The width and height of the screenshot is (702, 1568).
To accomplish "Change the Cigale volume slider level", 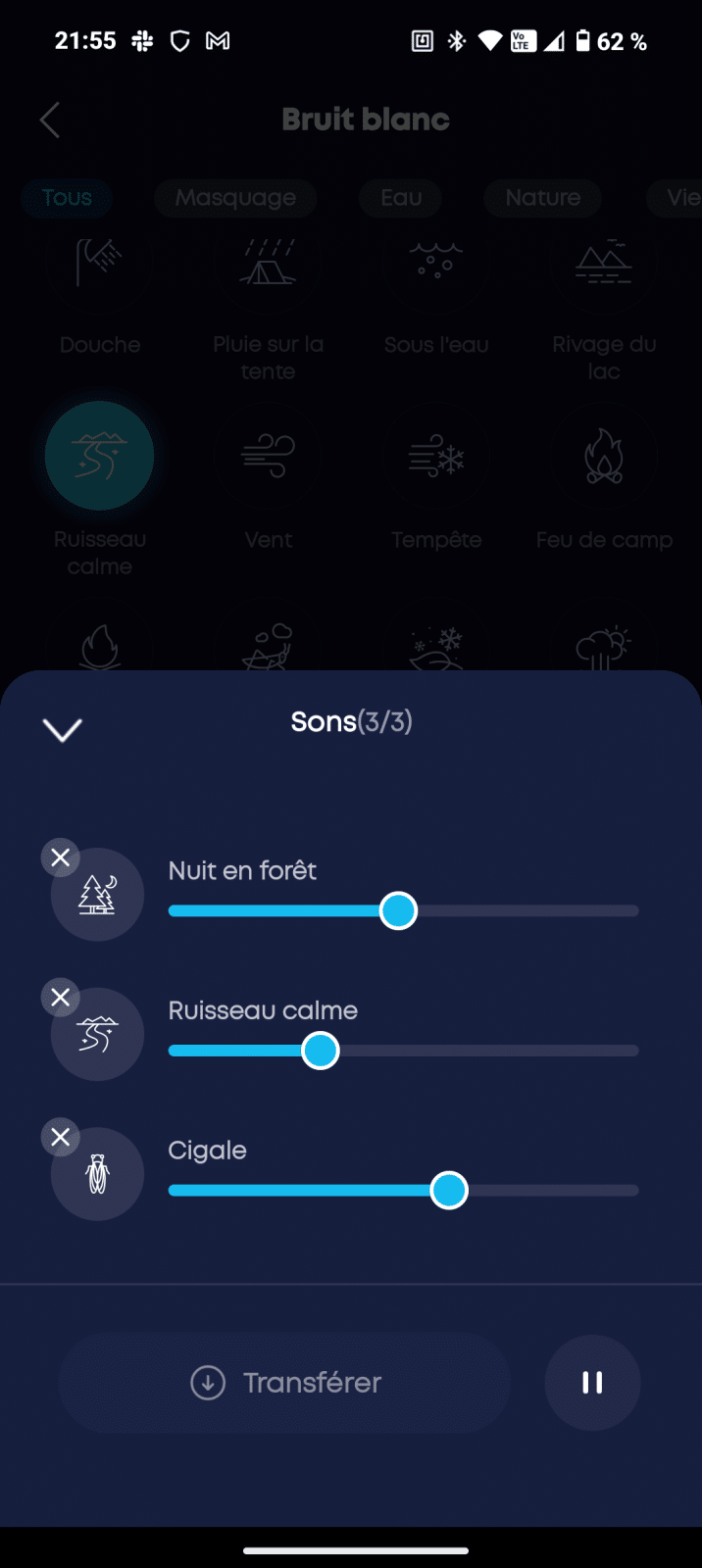I will click(x=449, y=1191).
